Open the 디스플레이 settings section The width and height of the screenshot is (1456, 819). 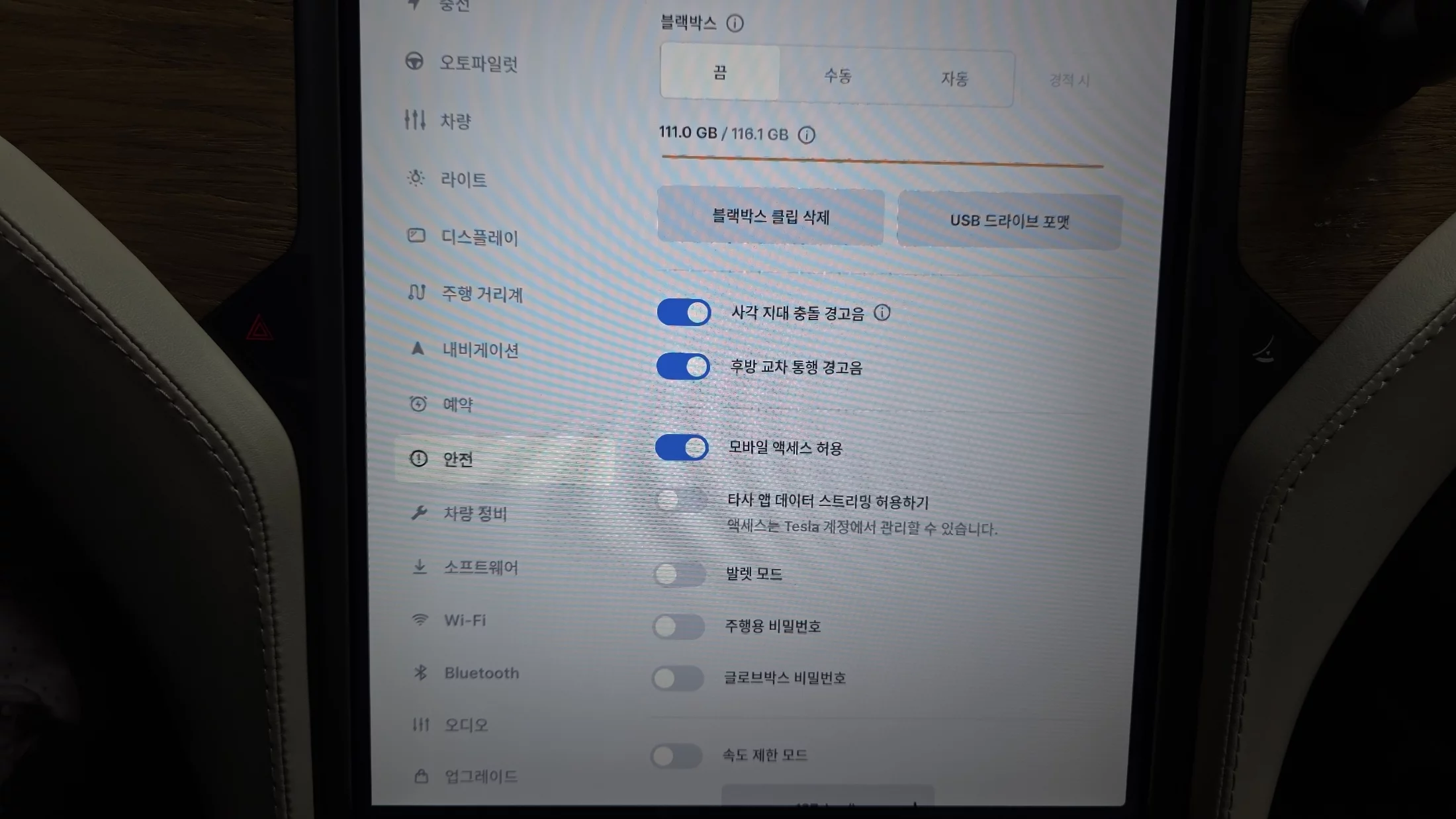tap(479, 237)
